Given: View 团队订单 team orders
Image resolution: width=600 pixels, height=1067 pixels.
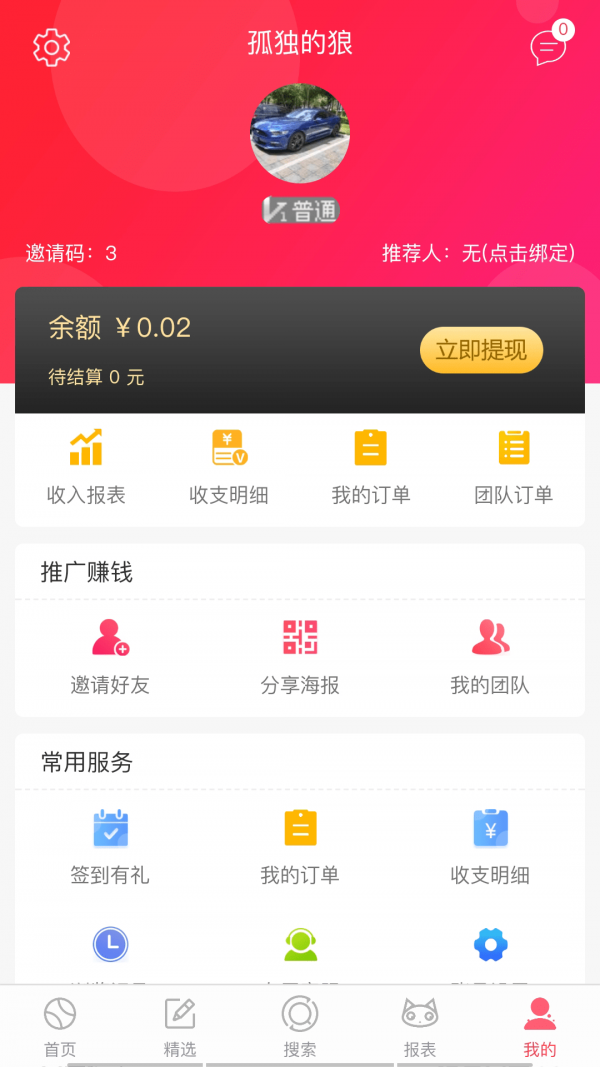Looking at the screenshot, I should (x=514, y=466).
